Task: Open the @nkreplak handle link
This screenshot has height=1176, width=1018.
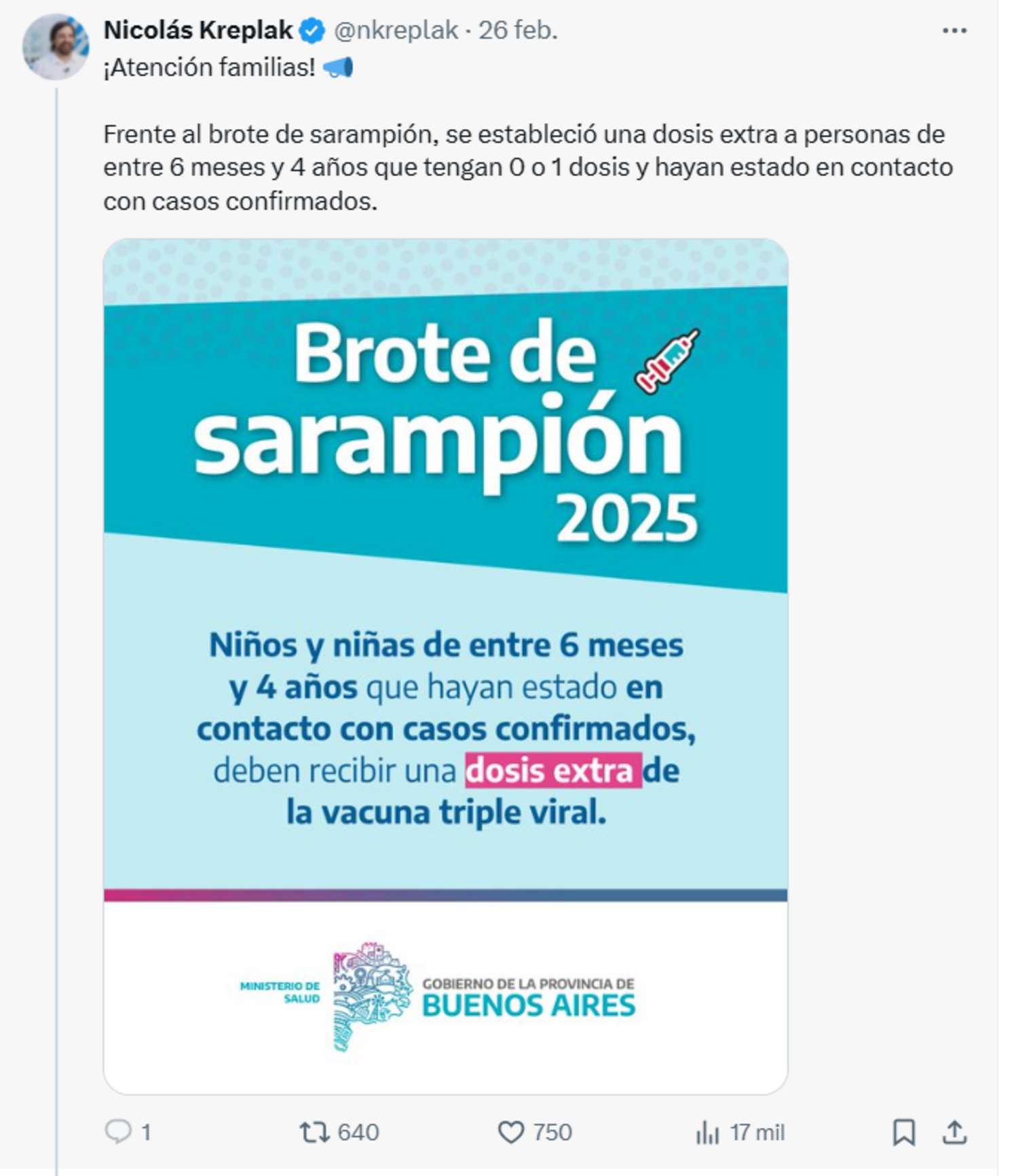Action: 396,31
